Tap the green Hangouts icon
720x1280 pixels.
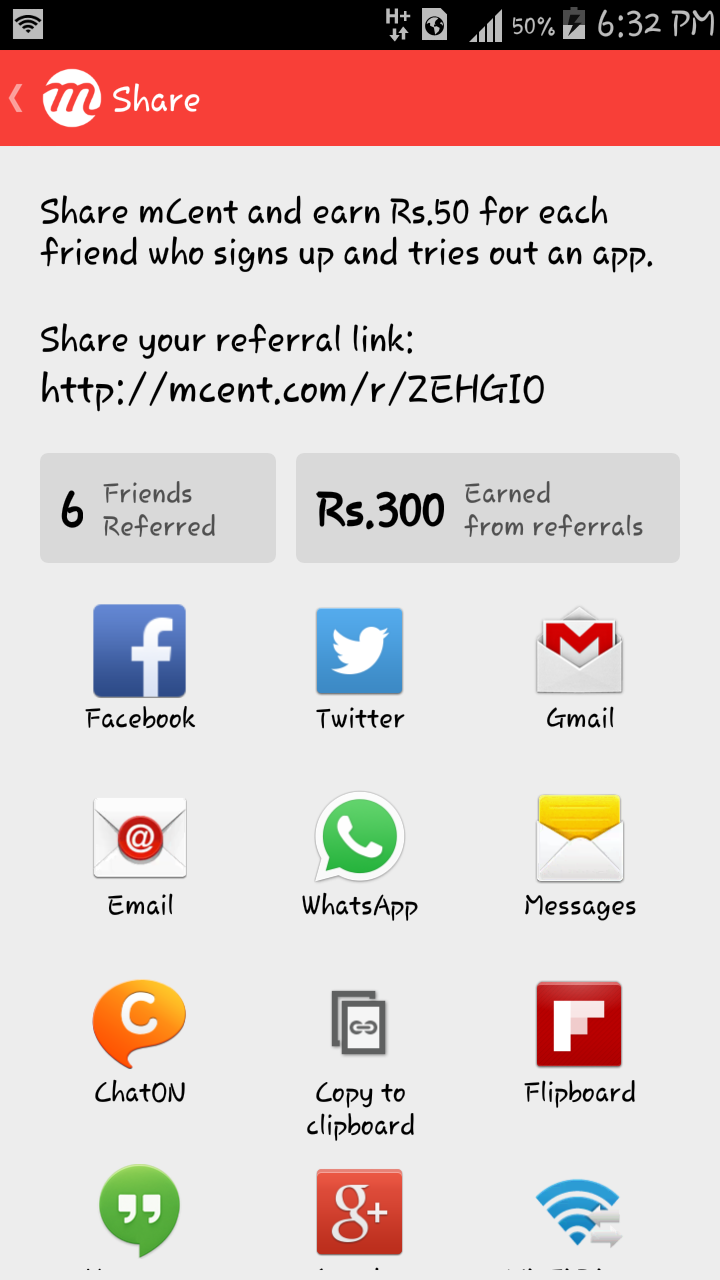140,1211
